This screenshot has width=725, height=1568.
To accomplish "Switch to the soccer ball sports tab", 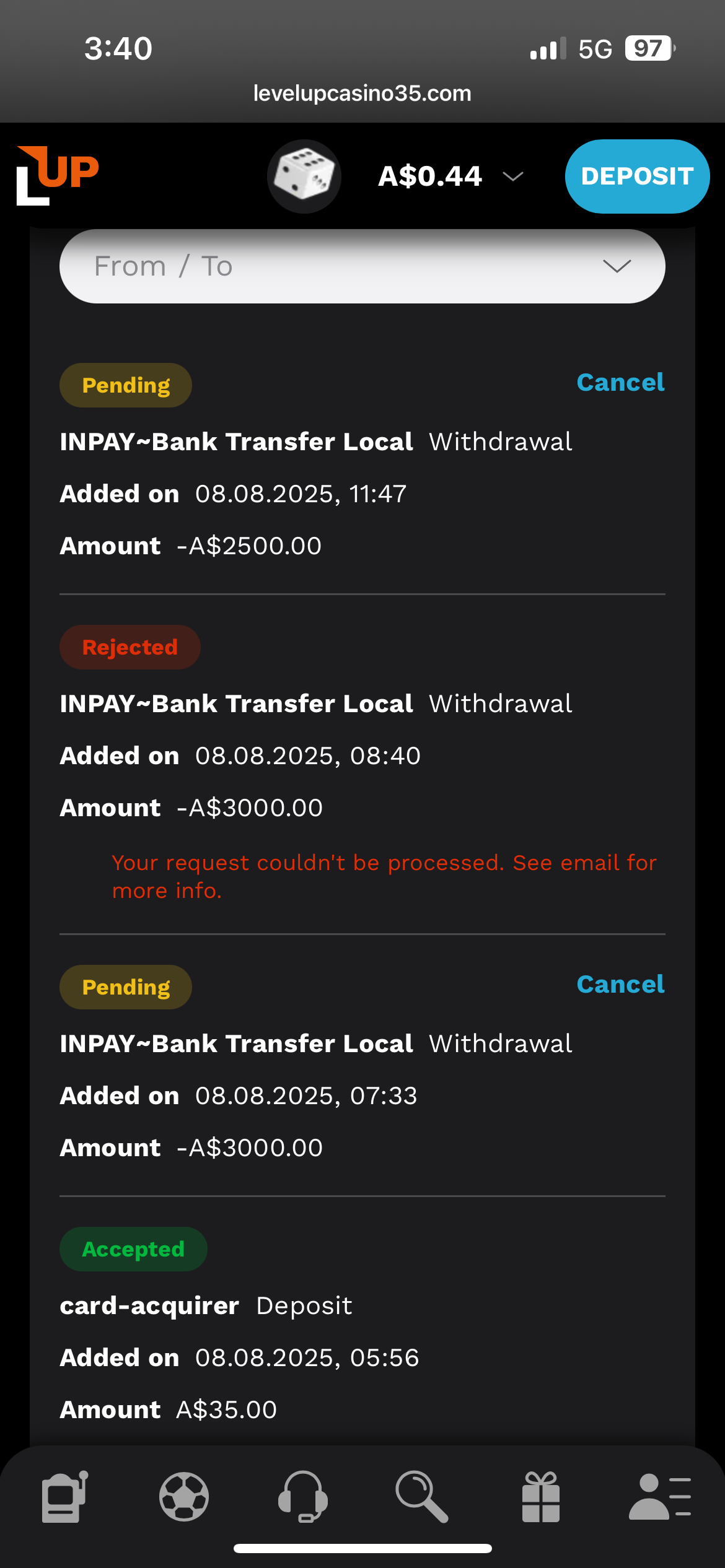I will [x=184, y=1497].
